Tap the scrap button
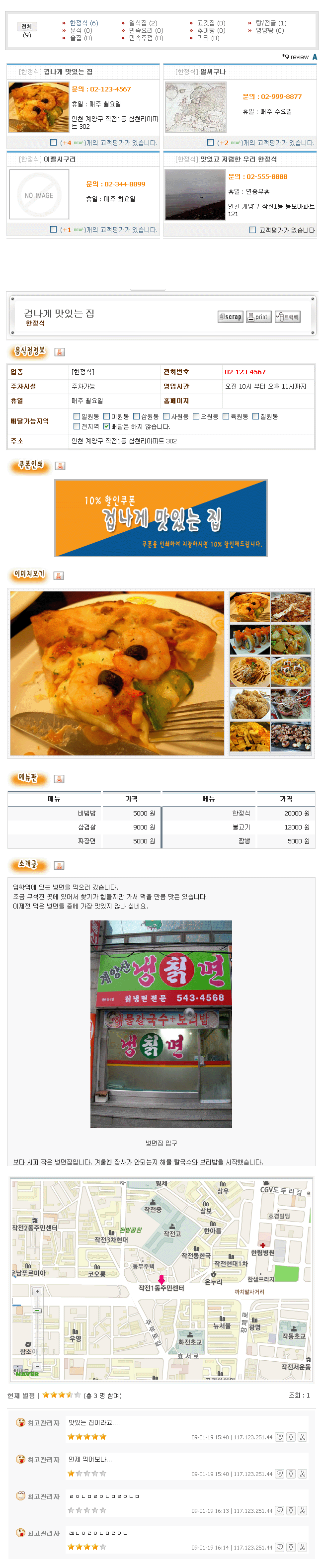323x1568 pixels. [231, 317]
